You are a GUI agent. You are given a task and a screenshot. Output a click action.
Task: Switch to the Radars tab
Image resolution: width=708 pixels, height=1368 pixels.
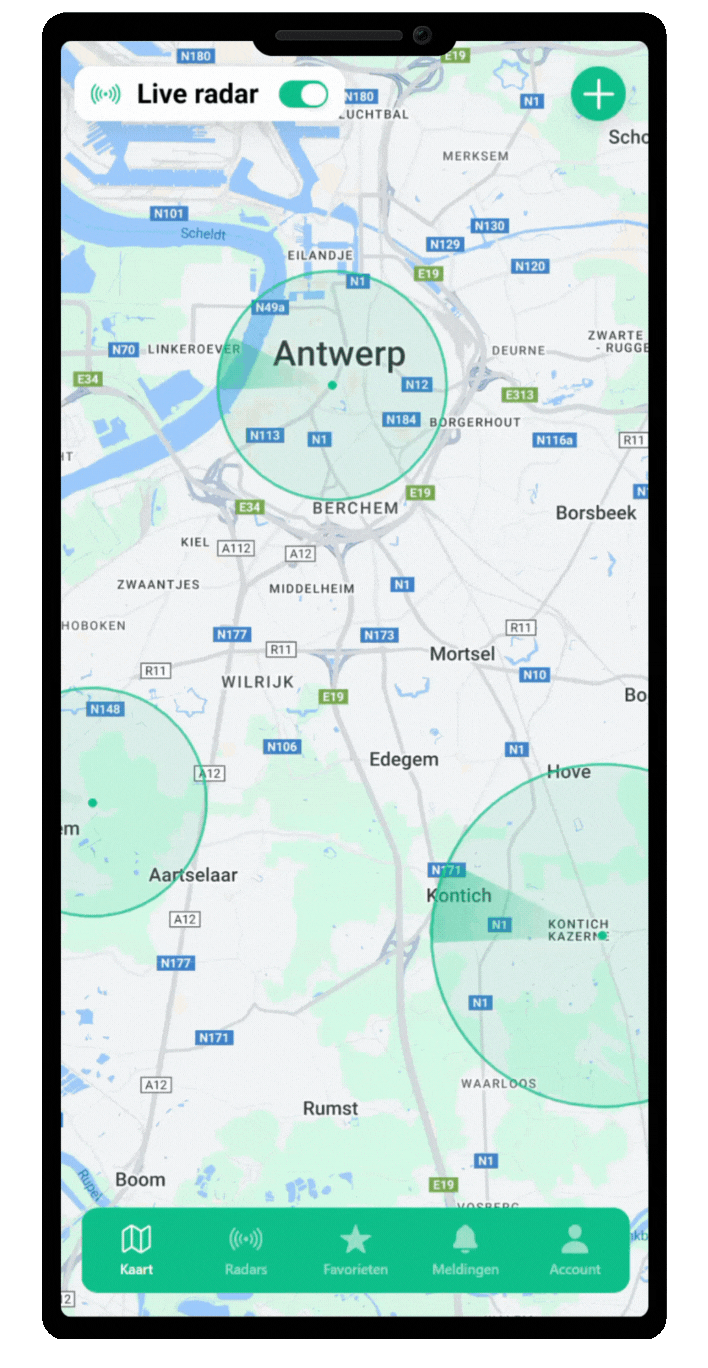point(246,1250)
